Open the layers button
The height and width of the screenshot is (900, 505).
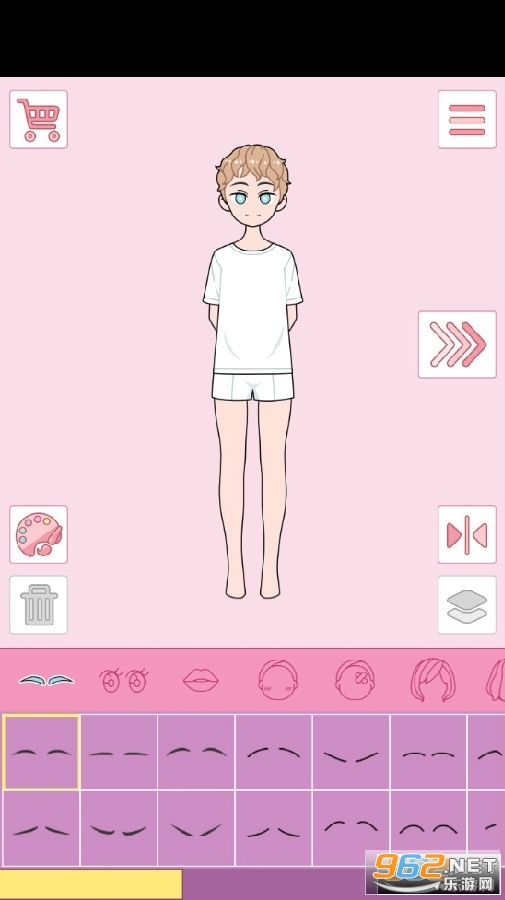pos(467,605)
